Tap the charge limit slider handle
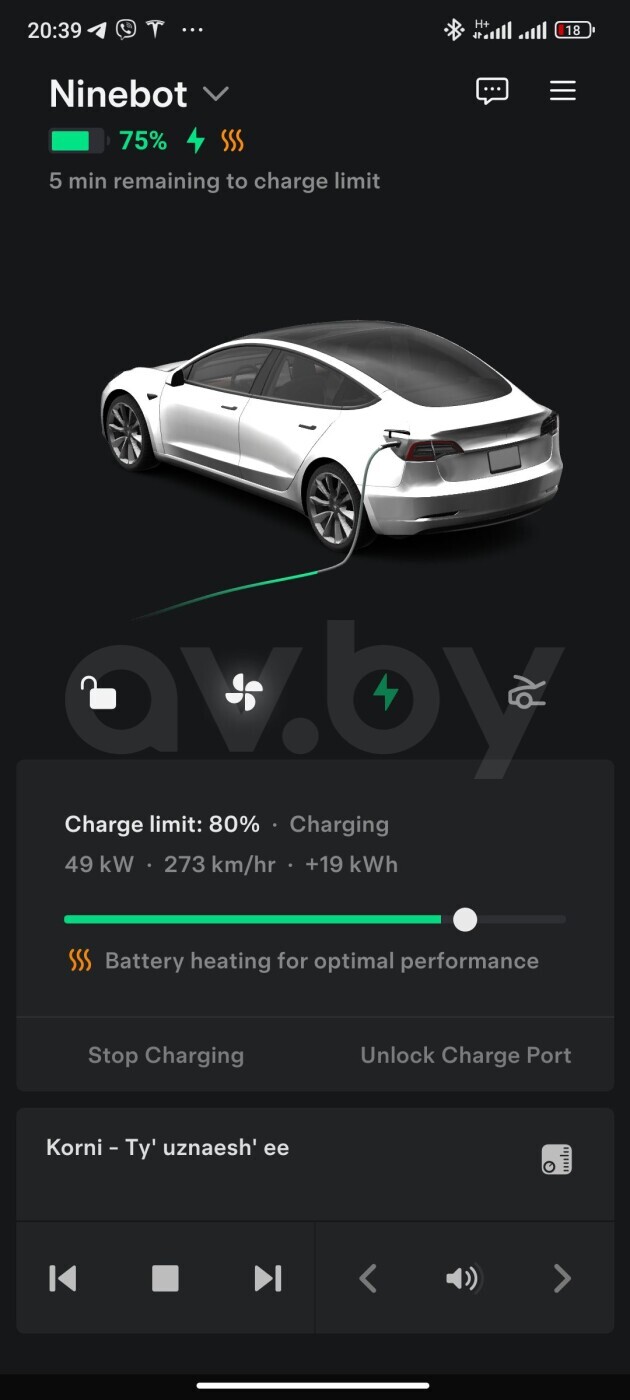 pyautogui.click(x=465, y=919)
